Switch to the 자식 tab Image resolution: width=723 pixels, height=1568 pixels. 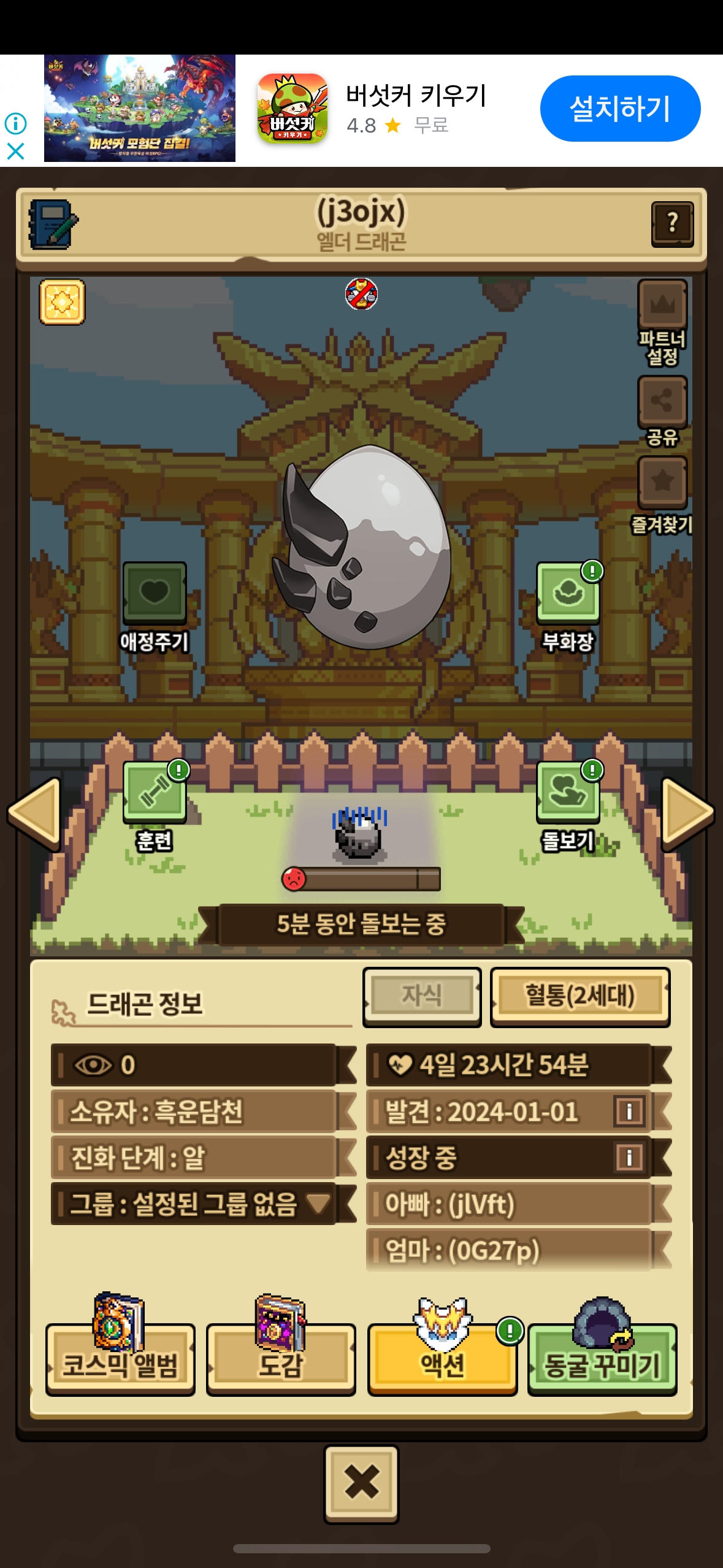[422, 996]
